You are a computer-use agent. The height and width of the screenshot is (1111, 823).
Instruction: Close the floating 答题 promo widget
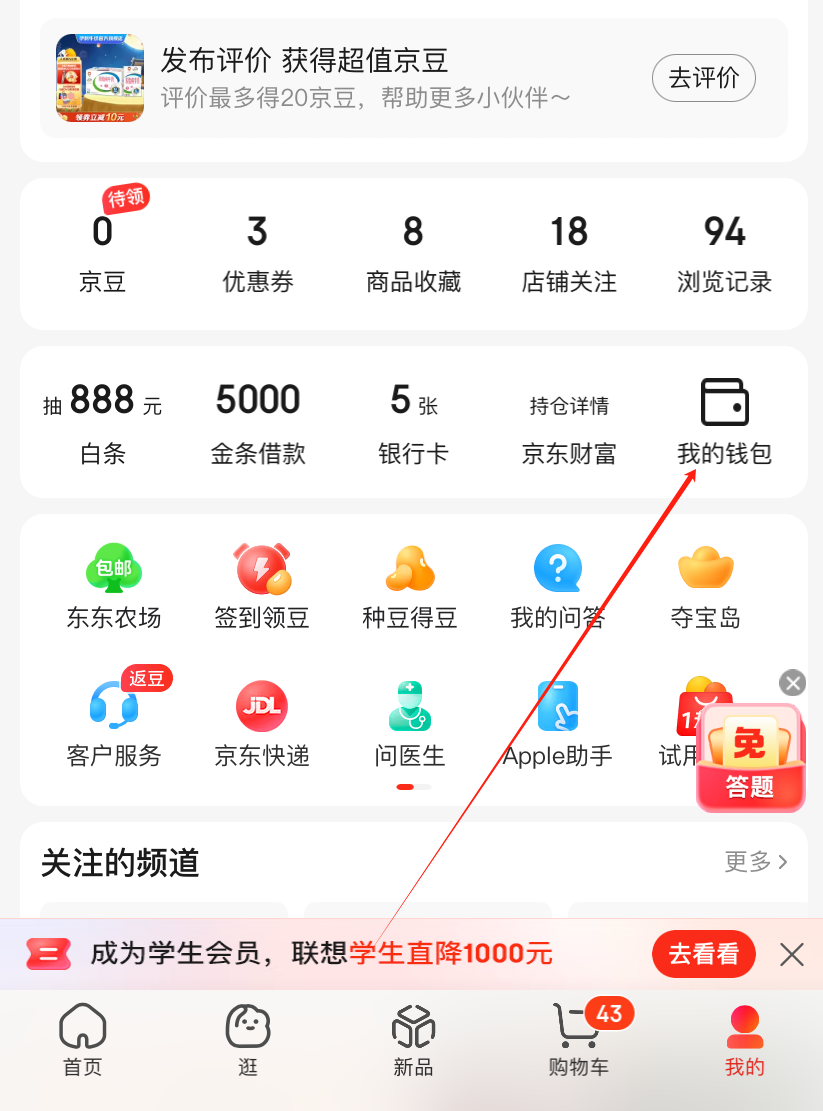[x=792, y=683]
